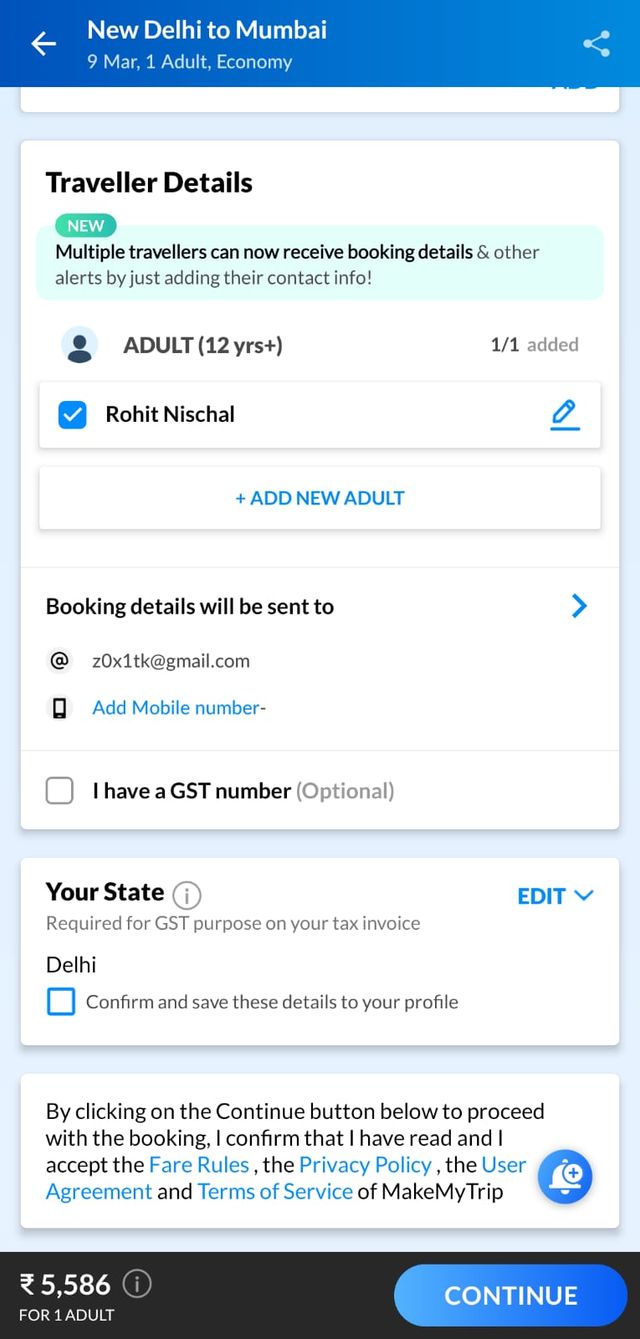
Task: Uncheck traveller Rohit Nischal
Action: (x=73, y=414)
